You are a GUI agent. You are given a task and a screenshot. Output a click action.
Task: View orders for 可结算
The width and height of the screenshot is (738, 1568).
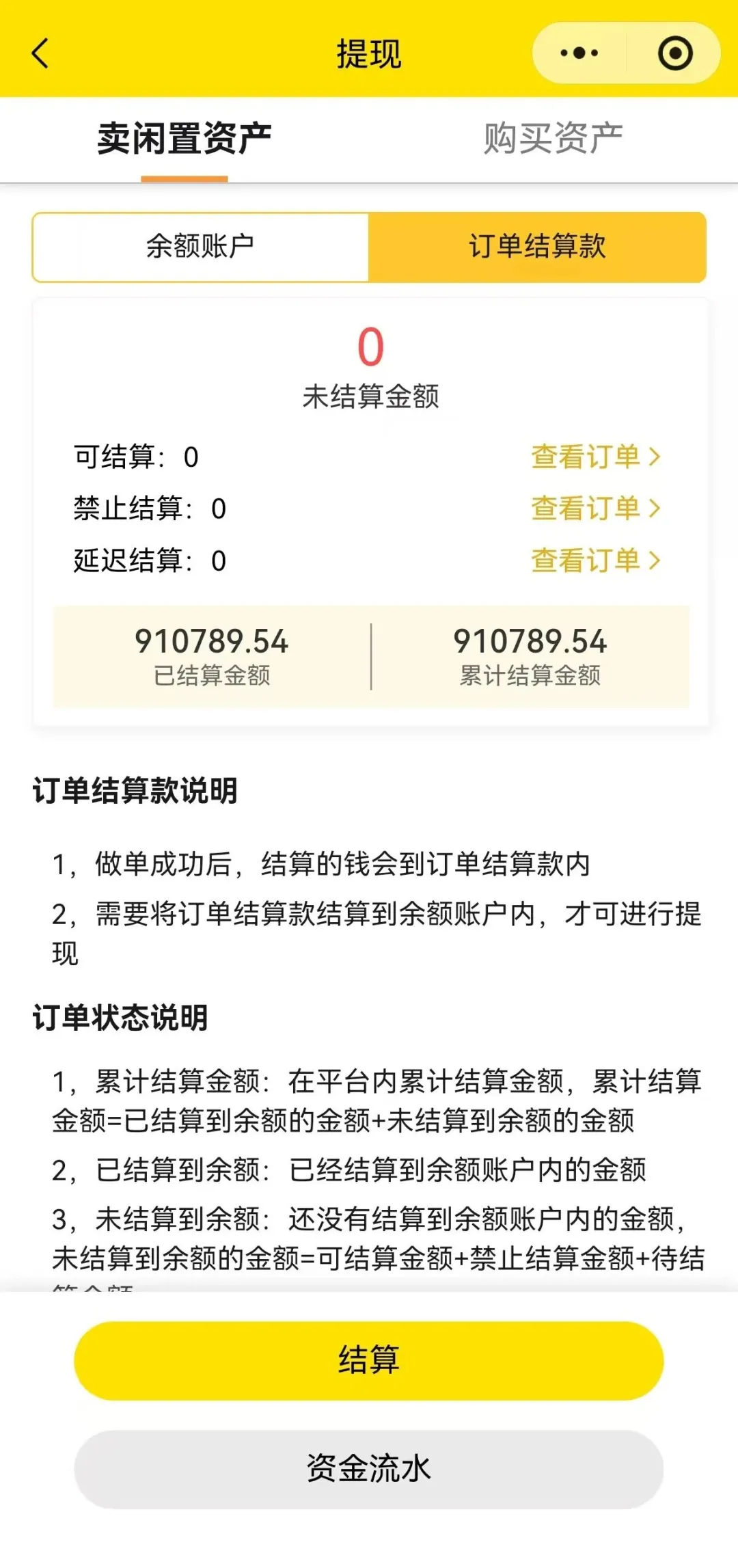coord(595,457)
